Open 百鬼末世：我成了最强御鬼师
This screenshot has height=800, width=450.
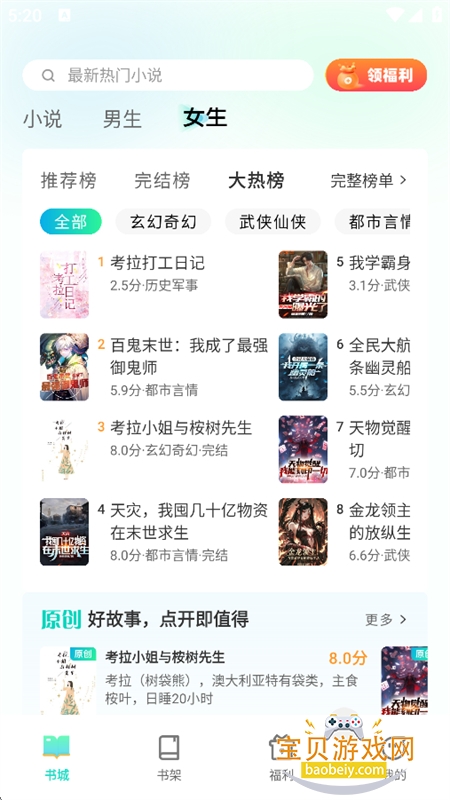[153, 367]
